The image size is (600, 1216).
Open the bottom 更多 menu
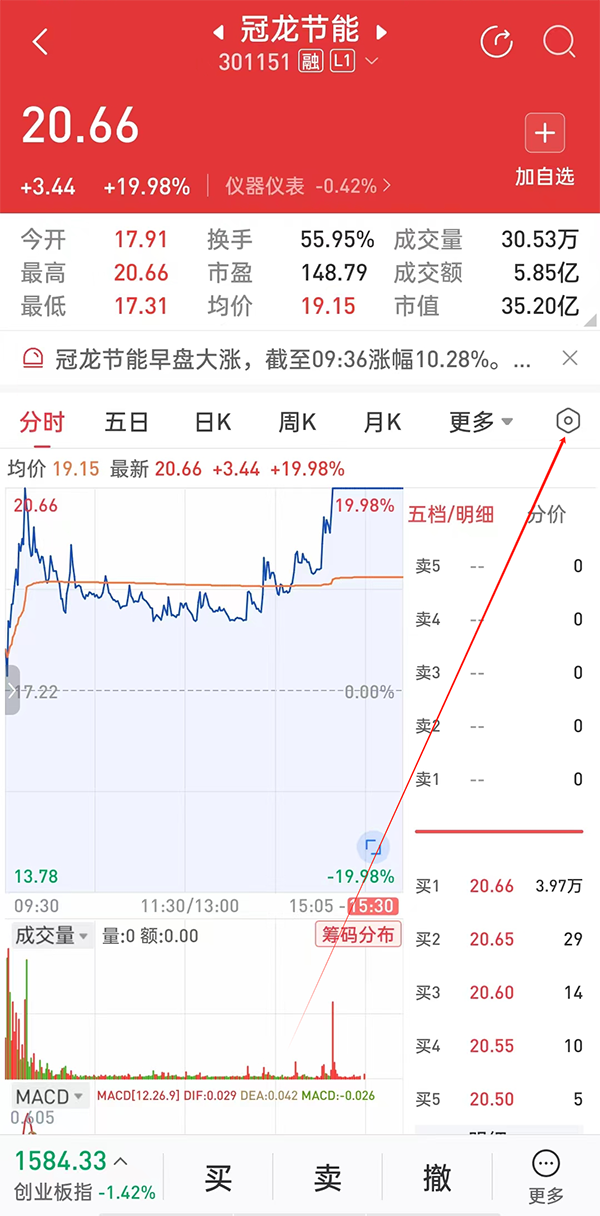[546, 1177]
